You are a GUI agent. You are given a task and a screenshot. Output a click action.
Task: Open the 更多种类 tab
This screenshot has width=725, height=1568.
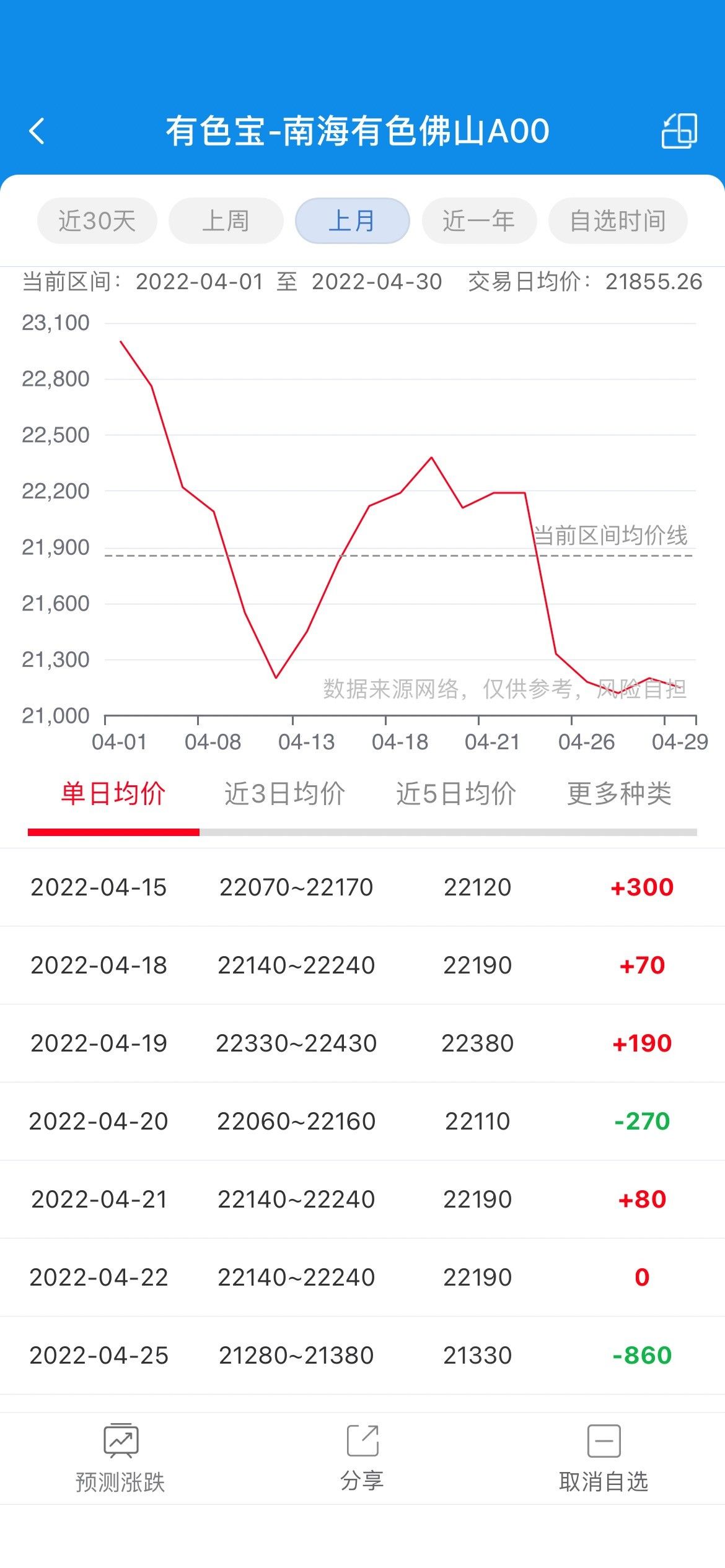coord(619,794)
